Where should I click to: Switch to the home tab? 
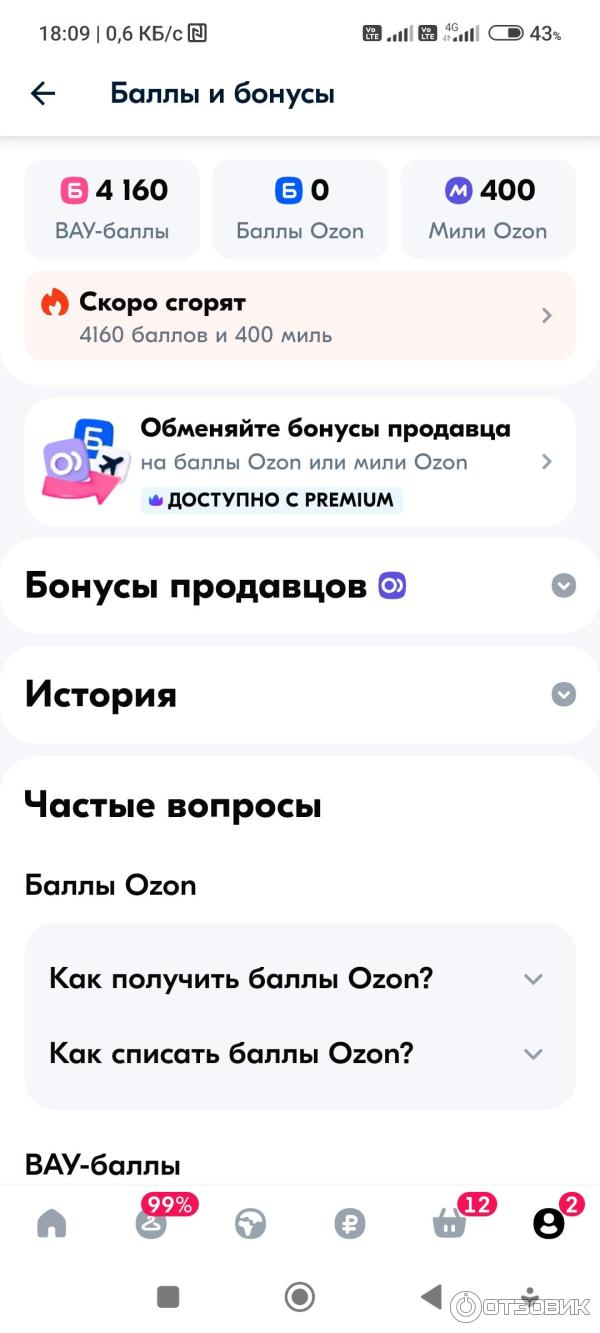click(x=51, y=1223)
